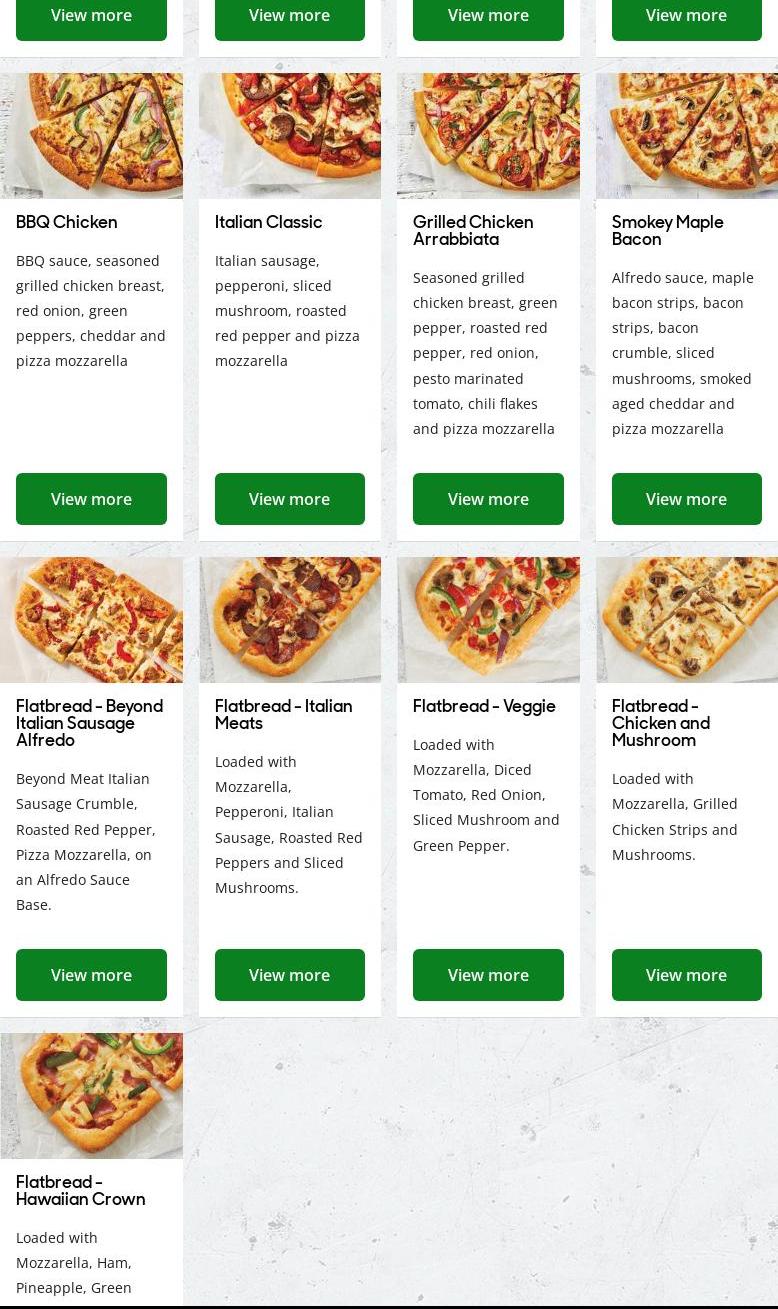
Task: Open View more for Italian Classic
Action: point(289,499)
